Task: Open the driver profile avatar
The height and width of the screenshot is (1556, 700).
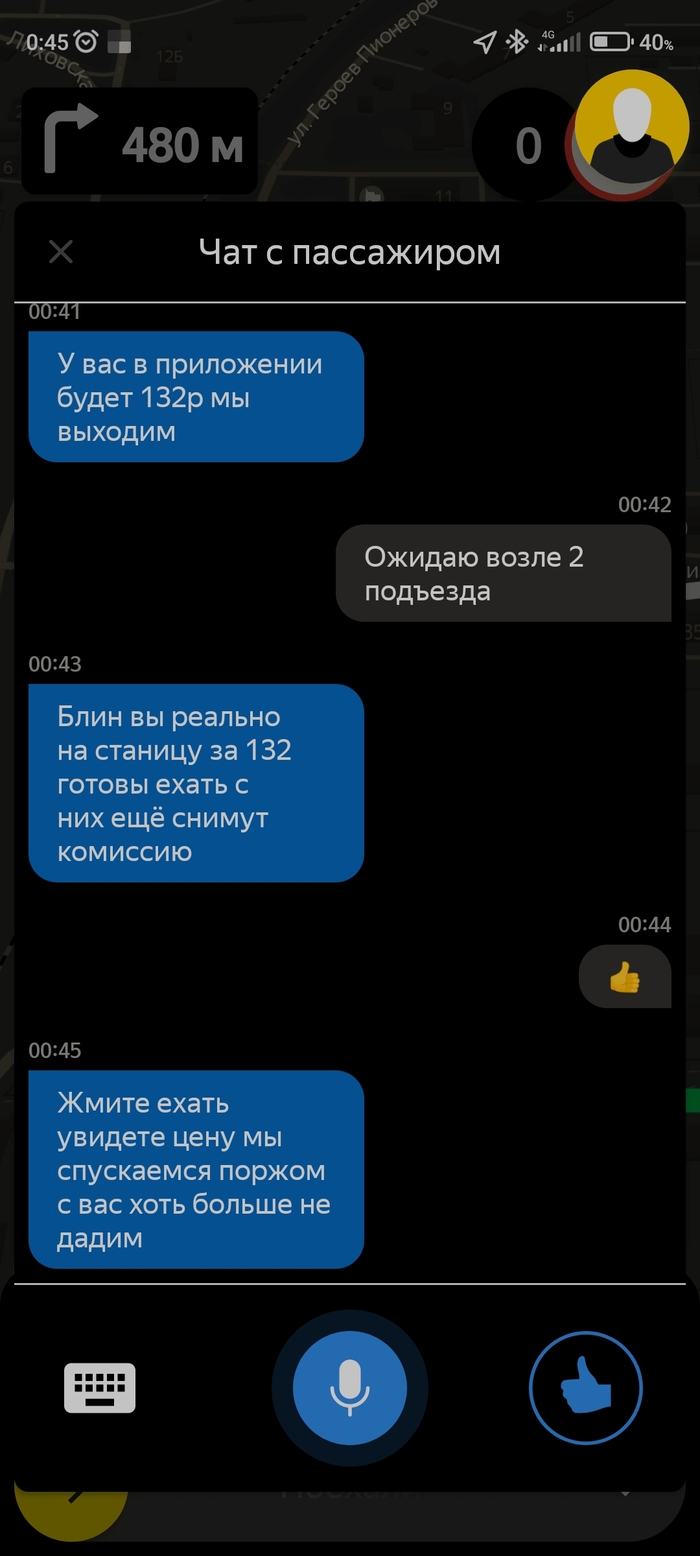Action: pyautogui.click(x=630, y=130)
